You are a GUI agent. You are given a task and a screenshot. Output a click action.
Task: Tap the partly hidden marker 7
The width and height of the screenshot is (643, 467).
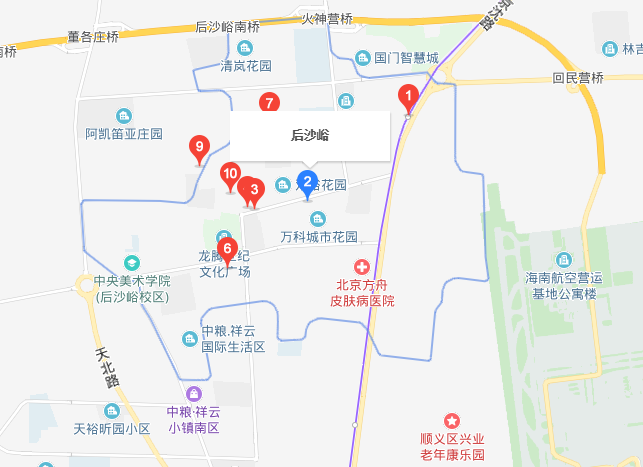tap(268, 102)
